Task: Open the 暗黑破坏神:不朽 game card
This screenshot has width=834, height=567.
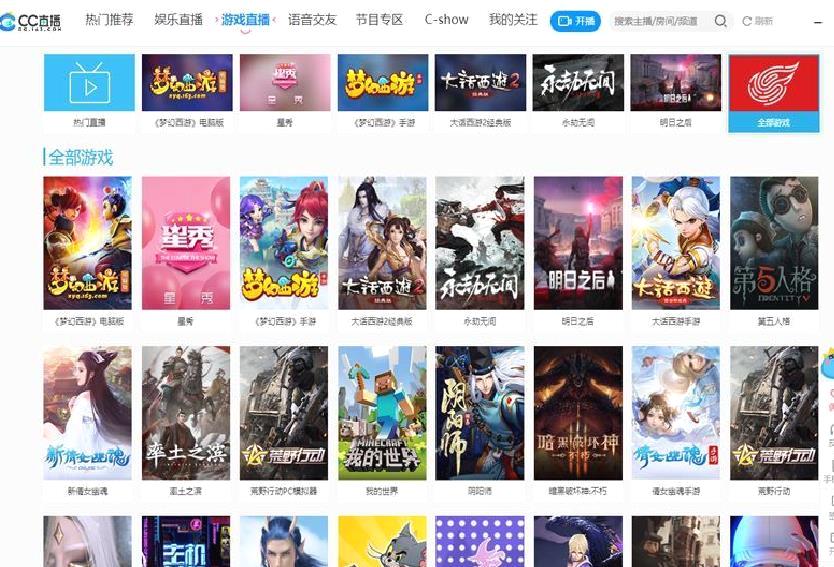Action: pyautogui.click(x=578, y=413)
